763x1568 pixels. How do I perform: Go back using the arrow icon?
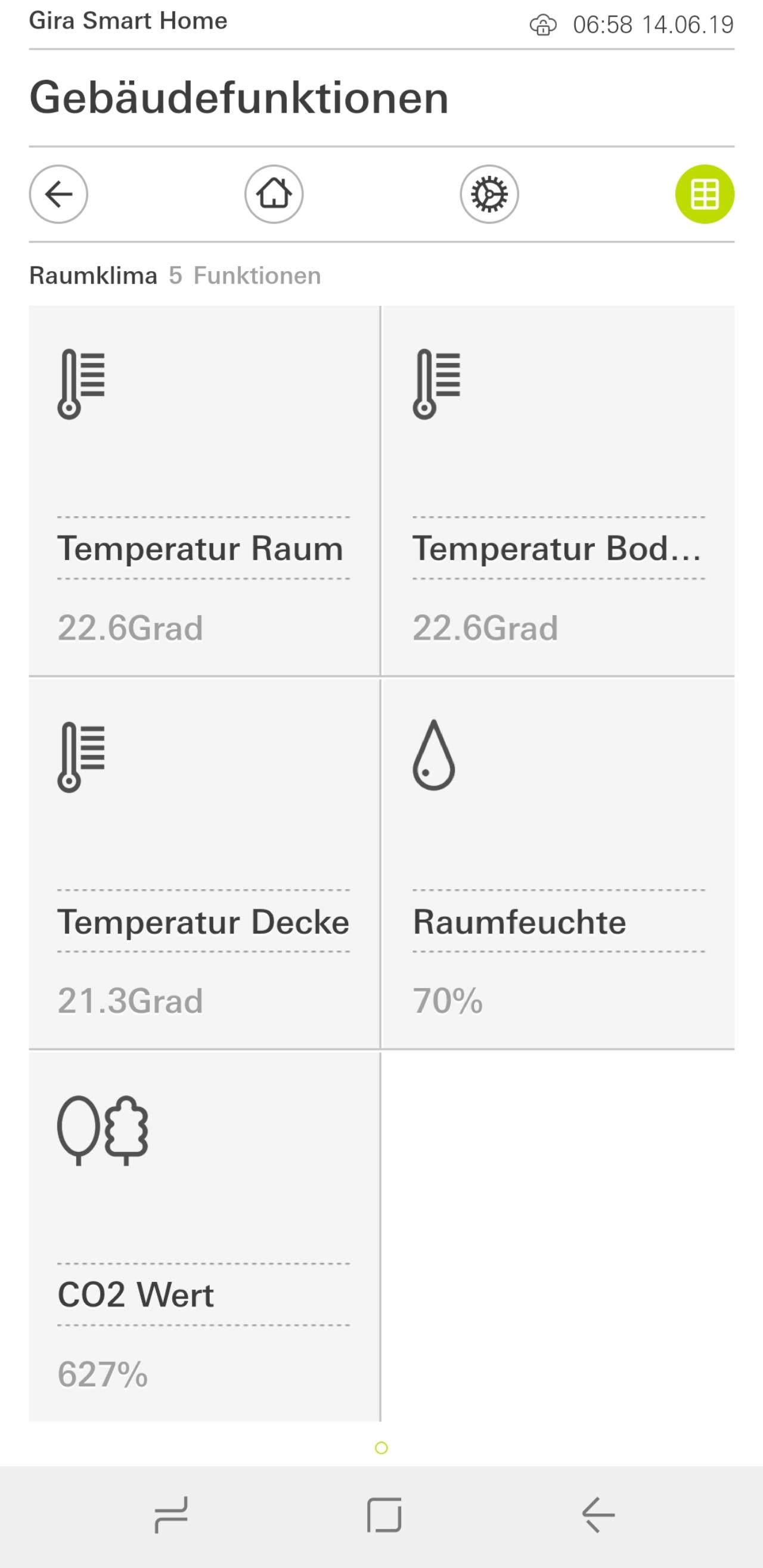(x=58, y=194)
